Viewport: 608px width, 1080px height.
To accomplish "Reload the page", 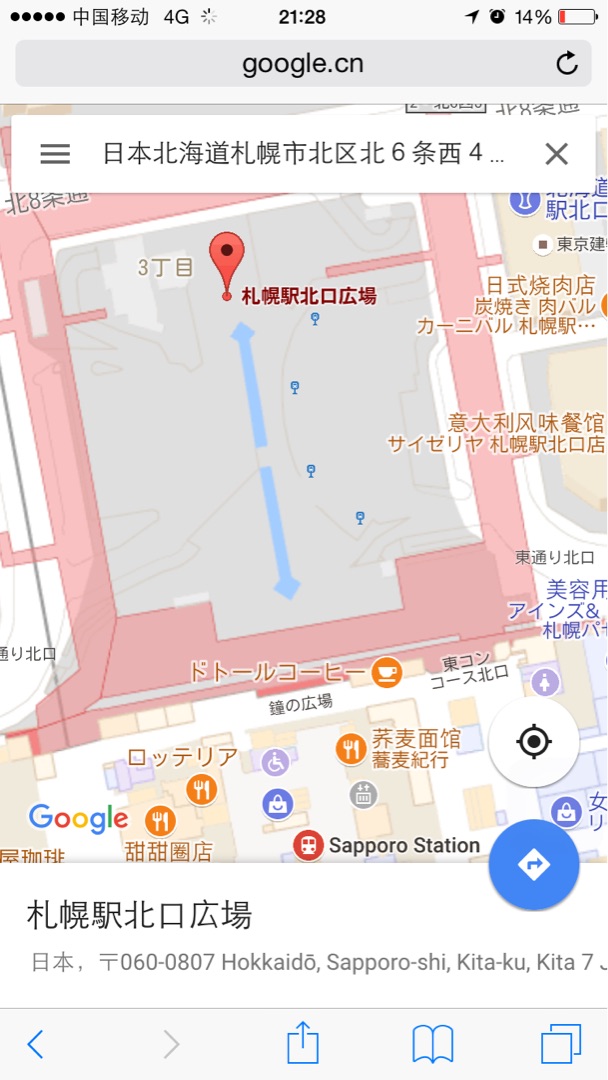I will [567, 65].
